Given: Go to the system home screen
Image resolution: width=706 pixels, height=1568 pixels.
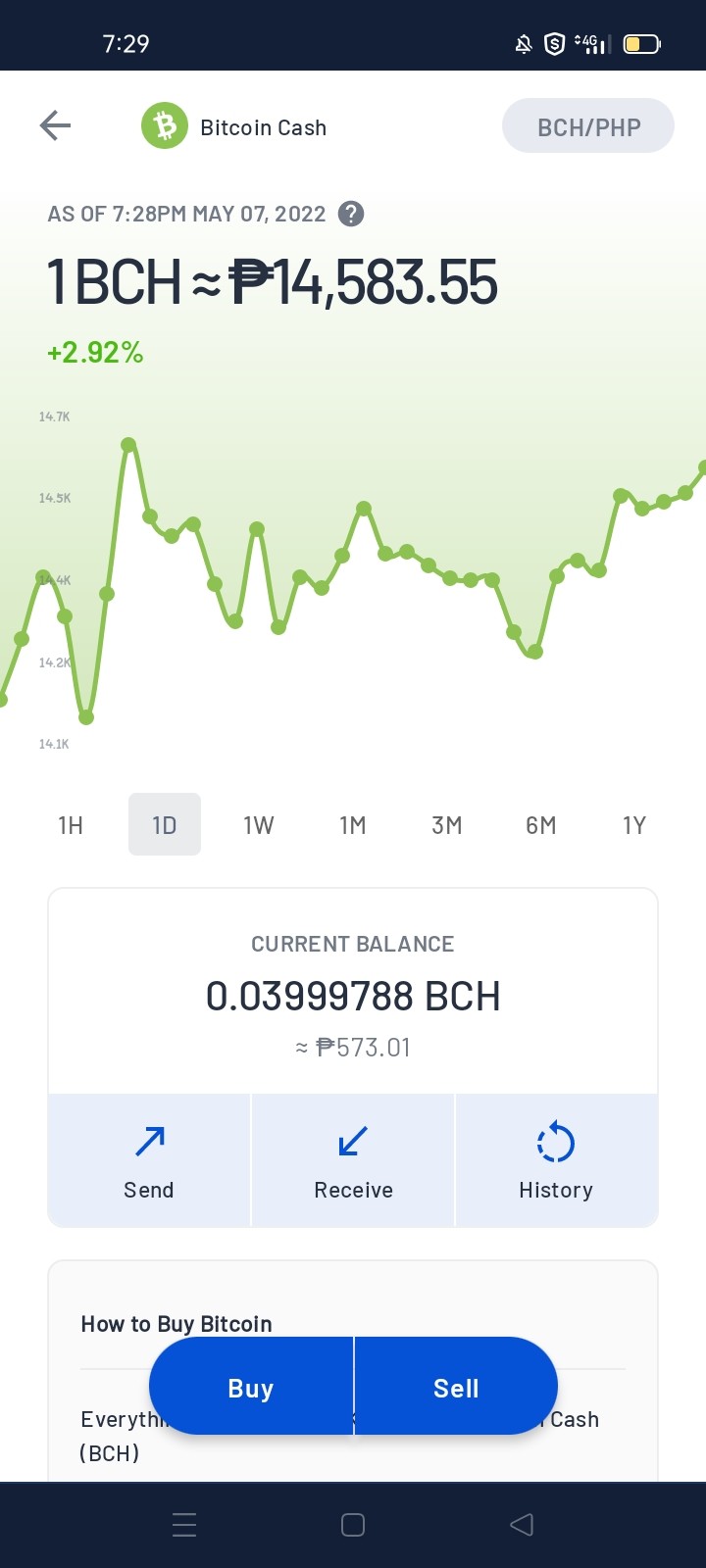Looking at the screenshot, I should [353, 1525].
